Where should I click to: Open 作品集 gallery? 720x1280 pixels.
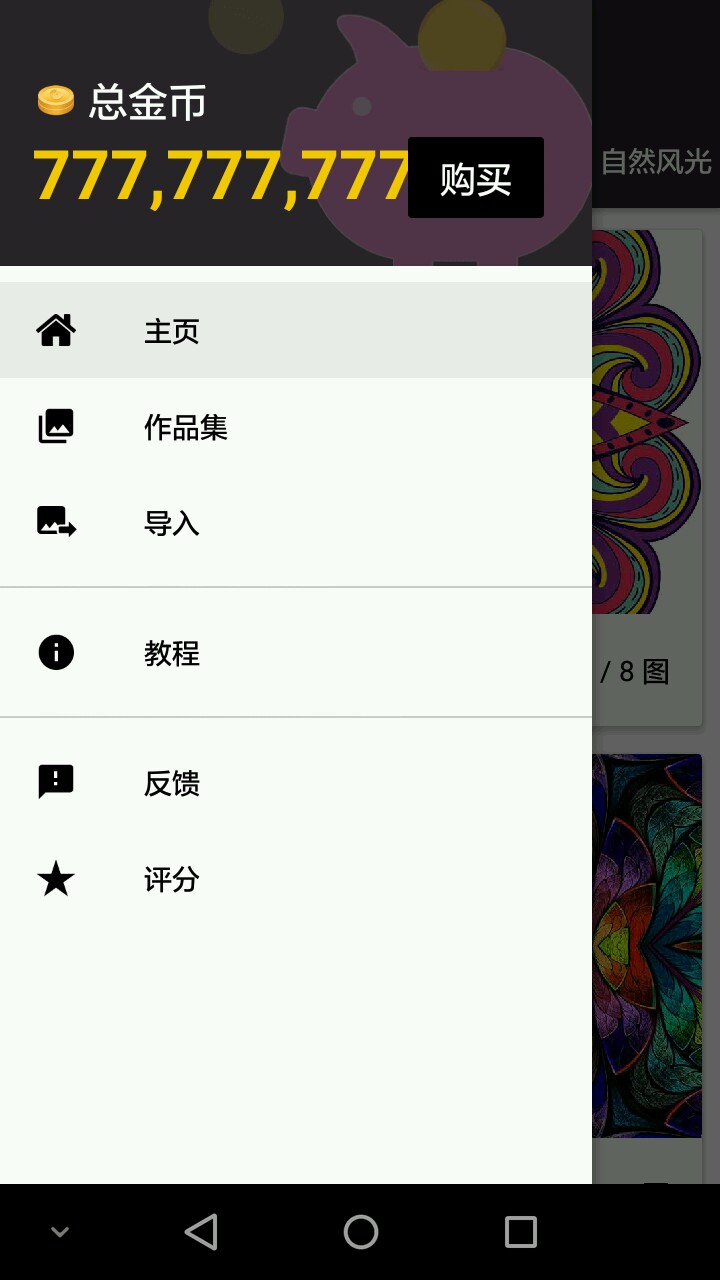coord(186,427)
